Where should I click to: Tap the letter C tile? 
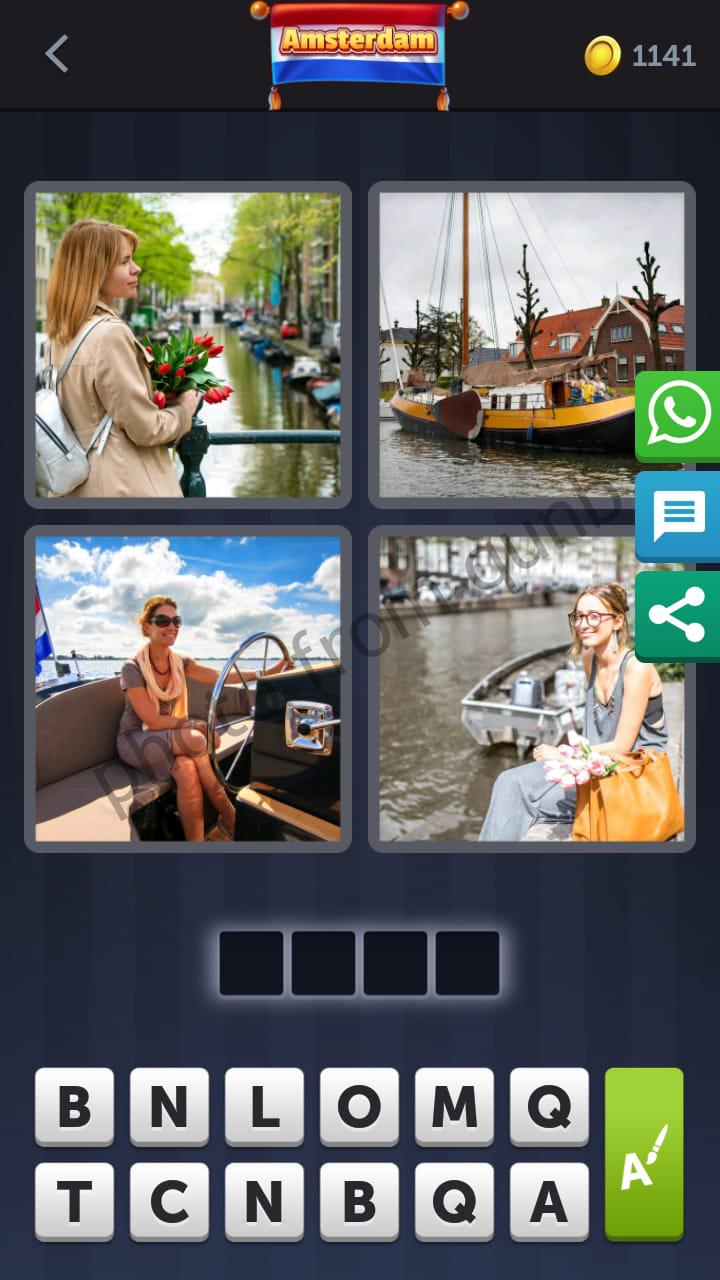coord(169,1202)
